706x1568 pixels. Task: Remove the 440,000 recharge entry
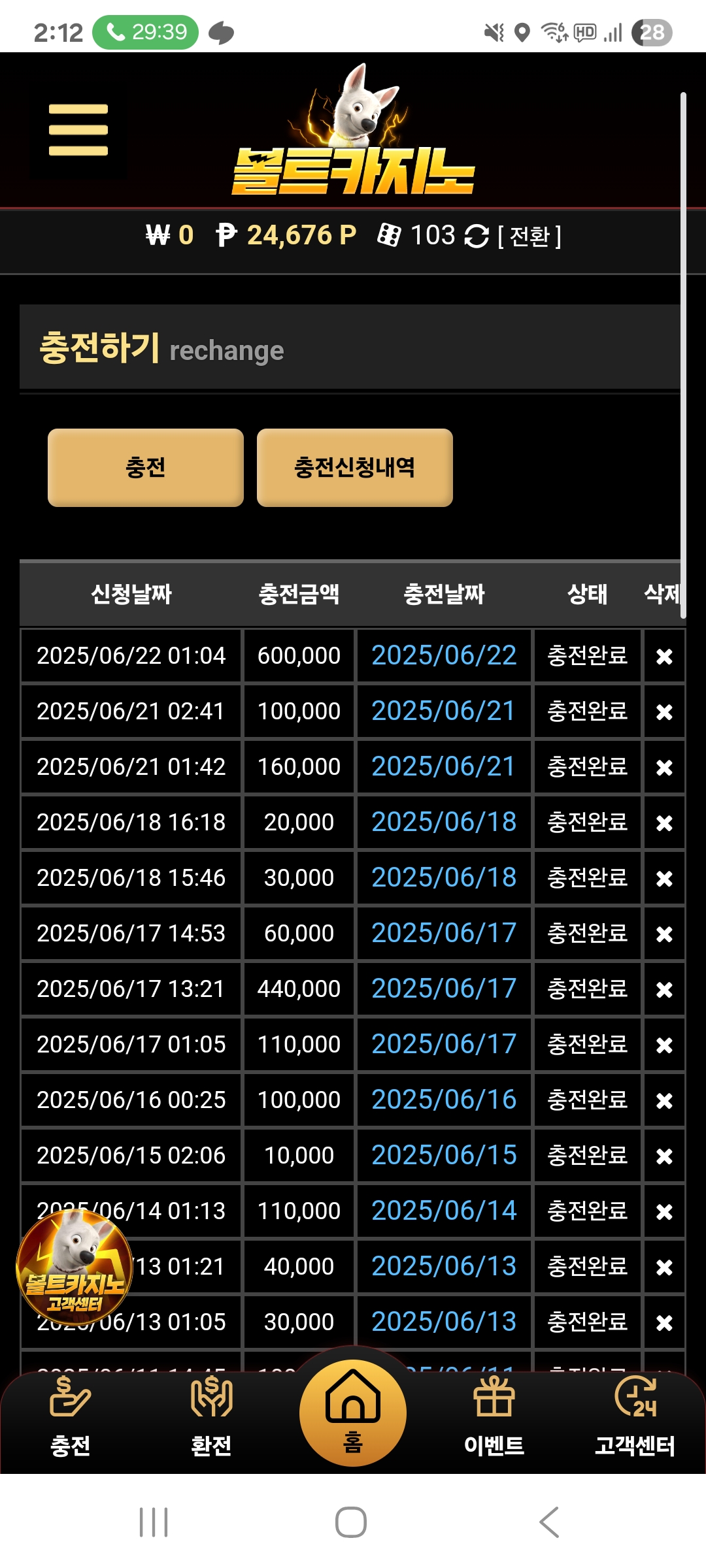tap(664, 989)
